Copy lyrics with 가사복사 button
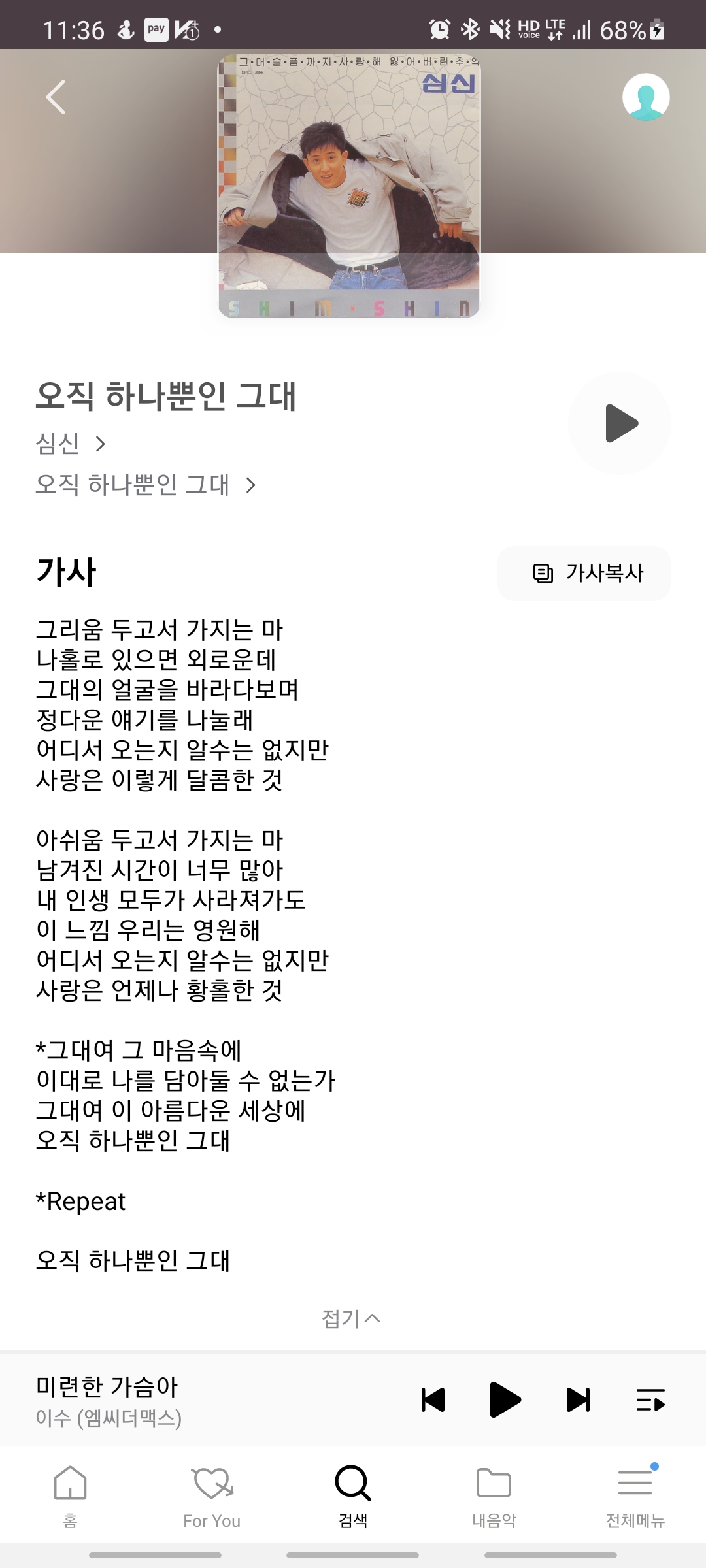The height and width of the screenshot is (1568, 706). 584,574
